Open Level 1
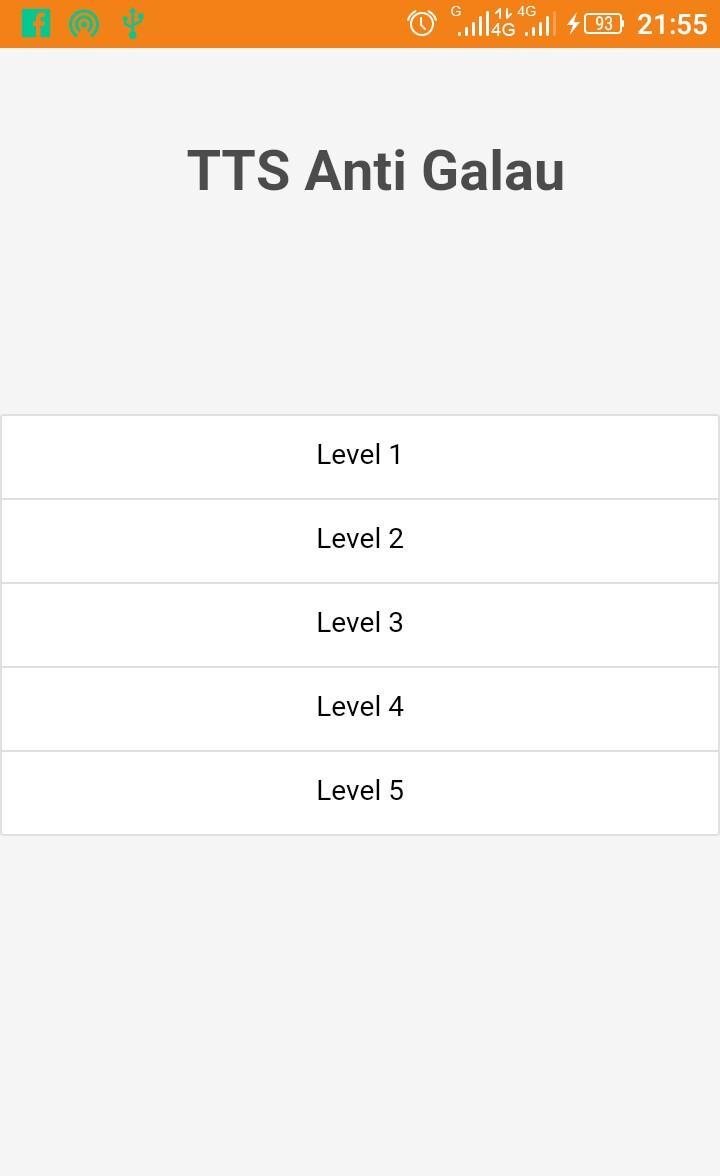720x1176 pixels. 359,456
